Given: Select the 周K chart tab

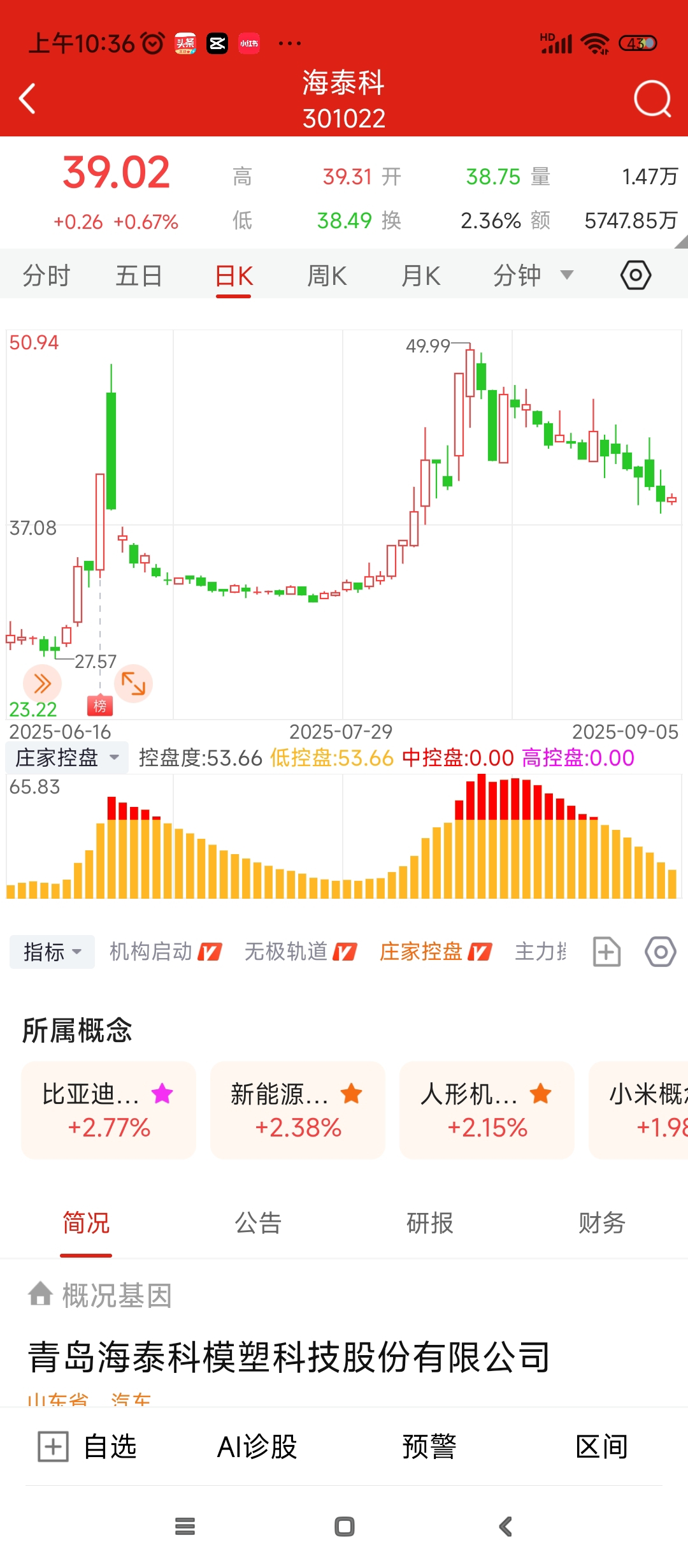Looking at the screenshot, I should [327, 276].
